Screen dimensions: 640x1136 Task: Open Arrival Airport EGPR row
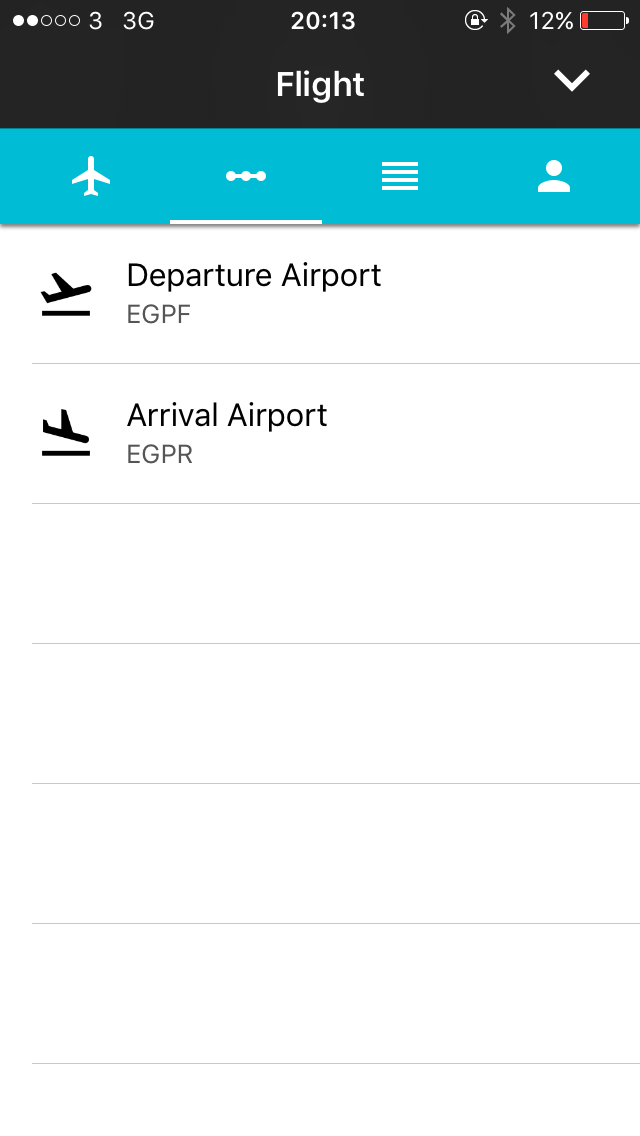(x=320, y=433)
